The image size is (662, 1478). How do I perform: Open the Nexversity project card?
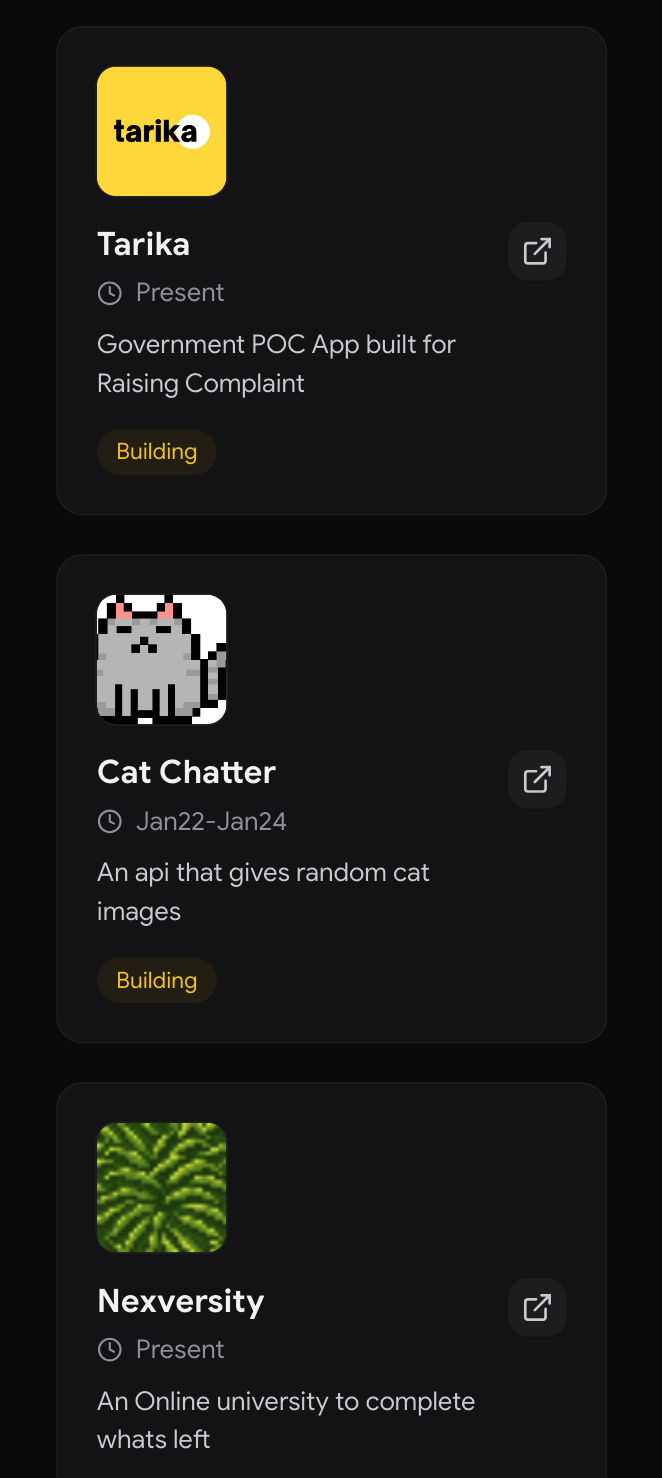coord(181,1301)
